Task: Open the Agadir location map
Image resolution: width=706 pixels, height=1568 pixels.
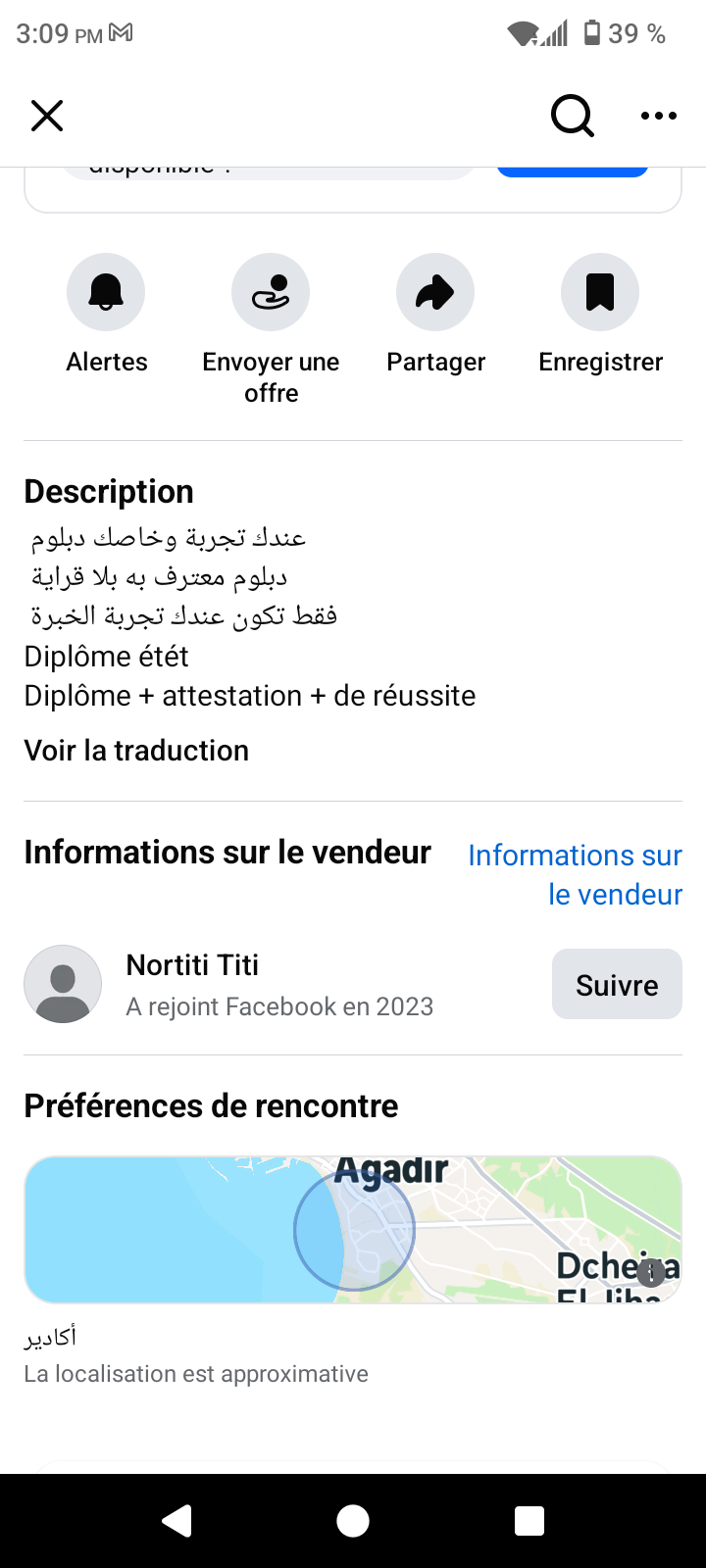Action: coord(353,1230)
